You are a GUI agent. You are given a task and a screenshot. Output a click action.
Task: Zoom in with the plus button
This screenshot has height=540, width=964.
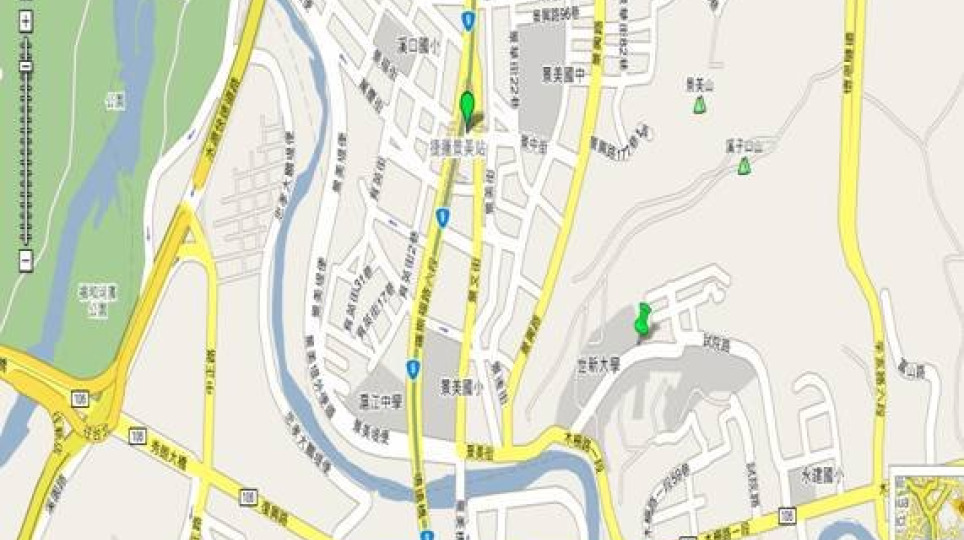pos(26,21)
